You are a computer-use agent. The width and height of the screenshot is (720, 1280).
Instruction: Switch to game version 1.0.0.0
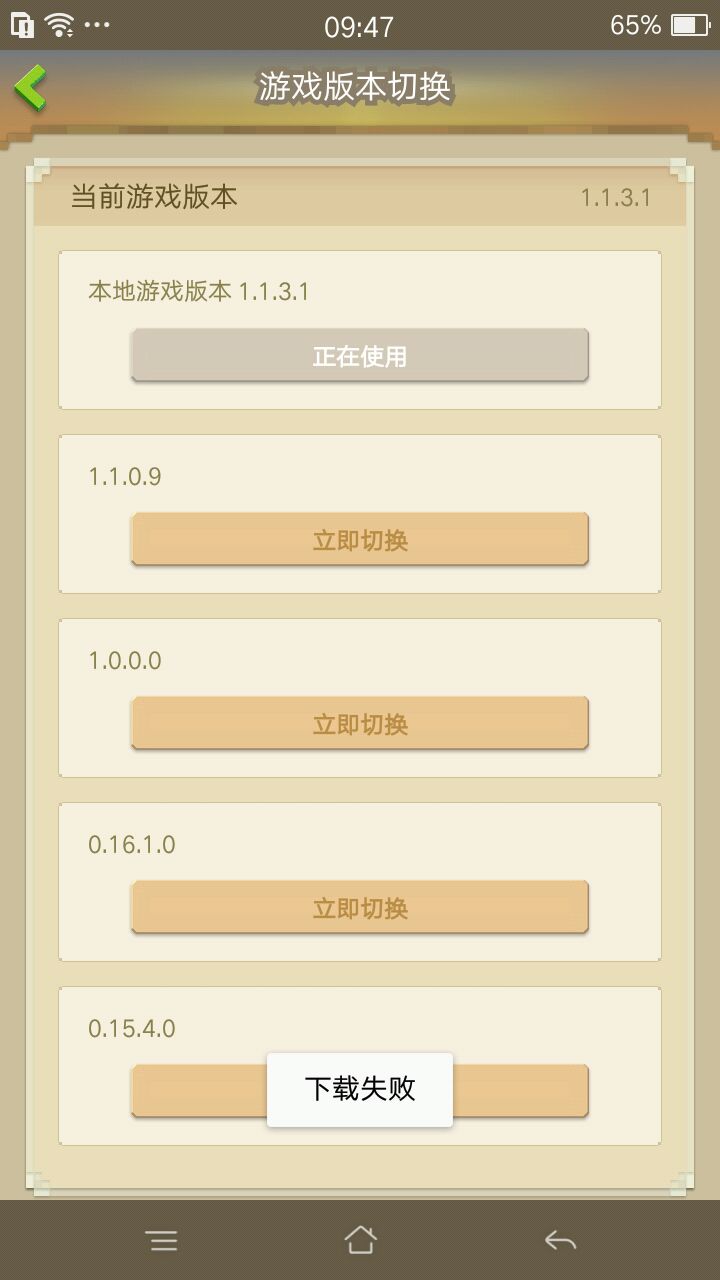coord(359,724)
